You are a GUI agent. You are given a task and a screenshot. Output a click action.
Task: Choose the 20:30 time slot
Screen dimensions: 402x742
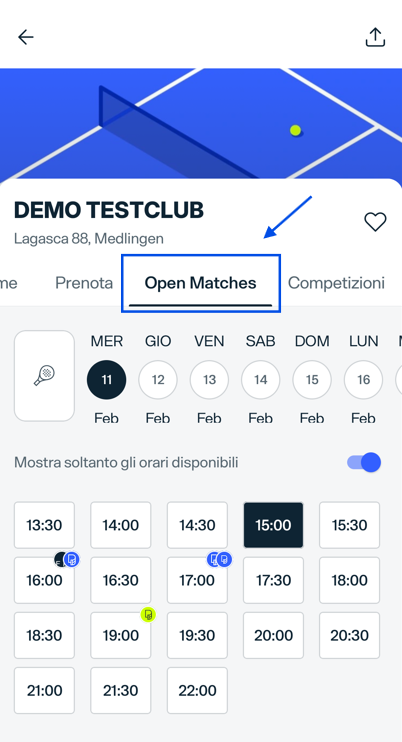(x=350, y=635)
